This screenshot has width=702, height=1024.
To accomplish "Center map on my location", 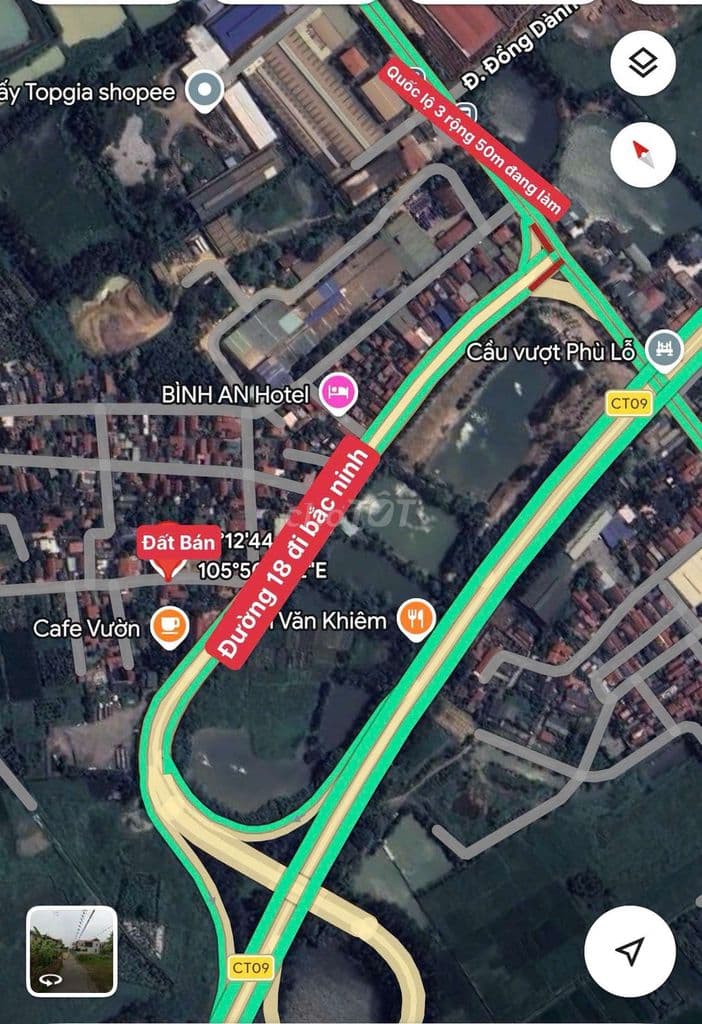I will 630,951.
